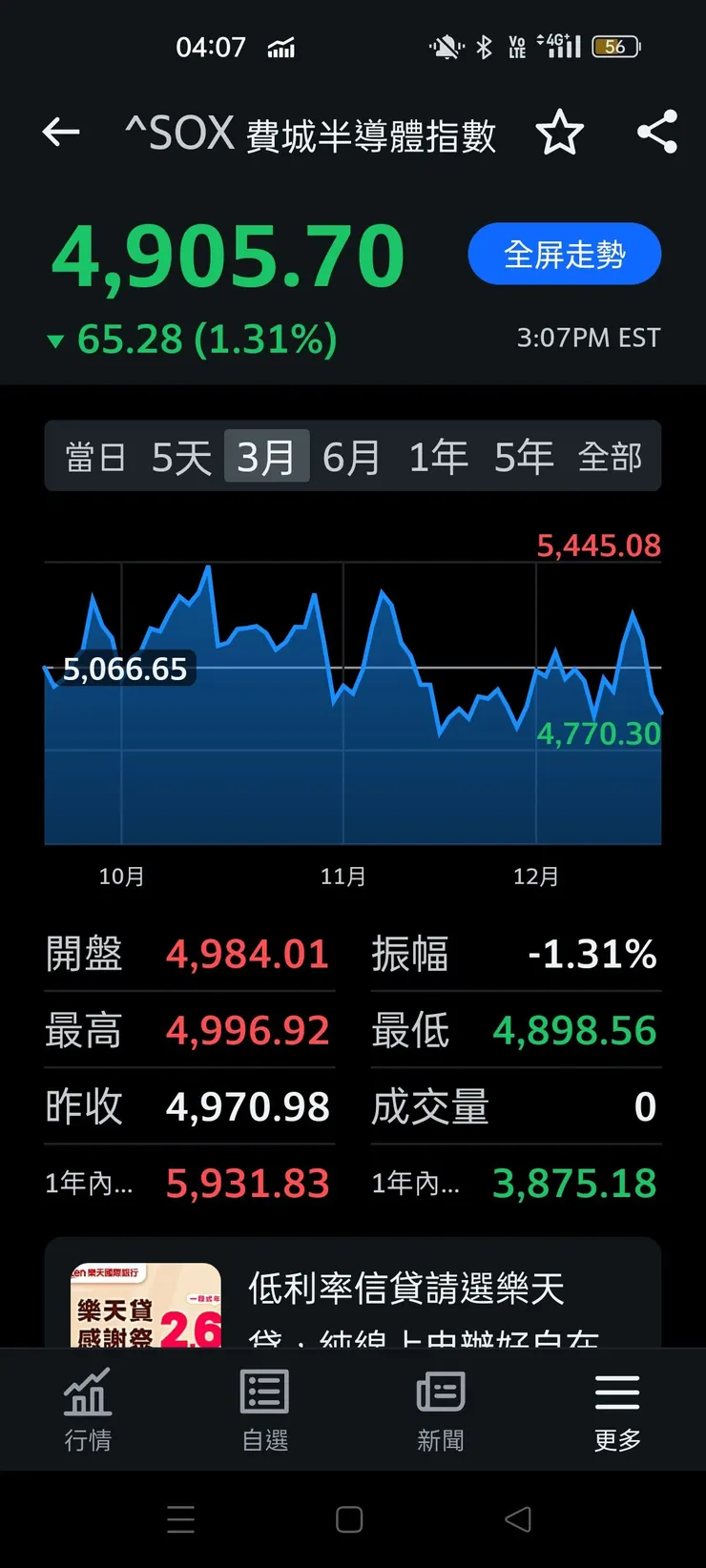The width and height of the screenshot is (706, 1568).
Task: Expand the 1年內 yearly low value
Action: (x=416, y=1184)
